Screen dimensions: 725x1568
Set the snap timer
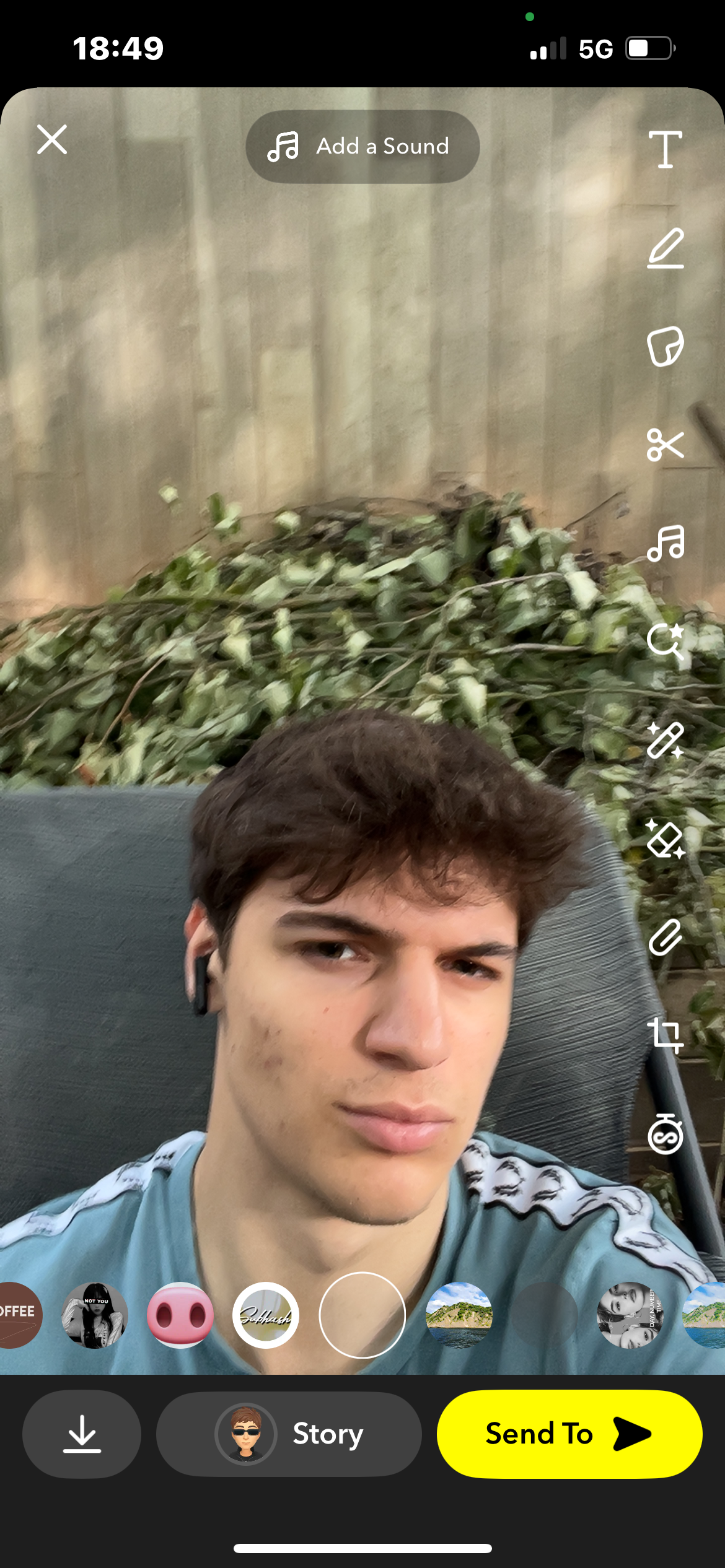pyautogui.click(x=666, y=1134)
